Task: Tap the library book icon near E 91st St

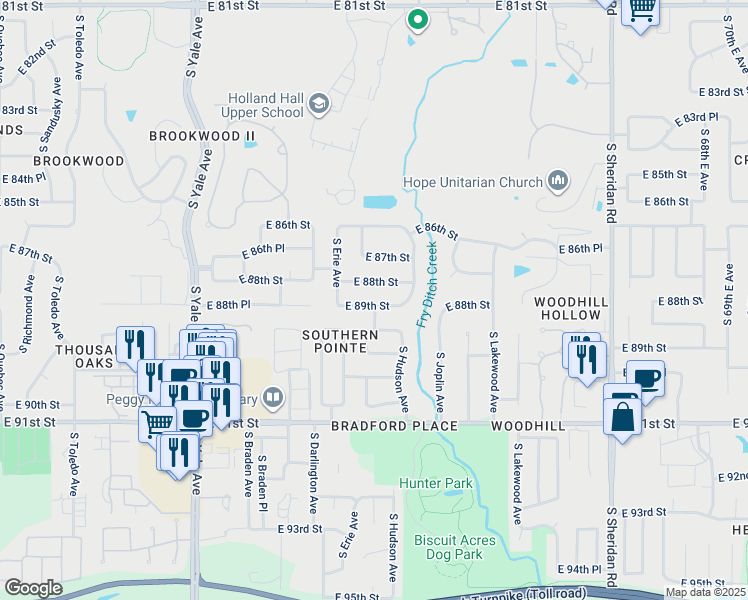Action: pyautogui.click(x=273, y=398)
